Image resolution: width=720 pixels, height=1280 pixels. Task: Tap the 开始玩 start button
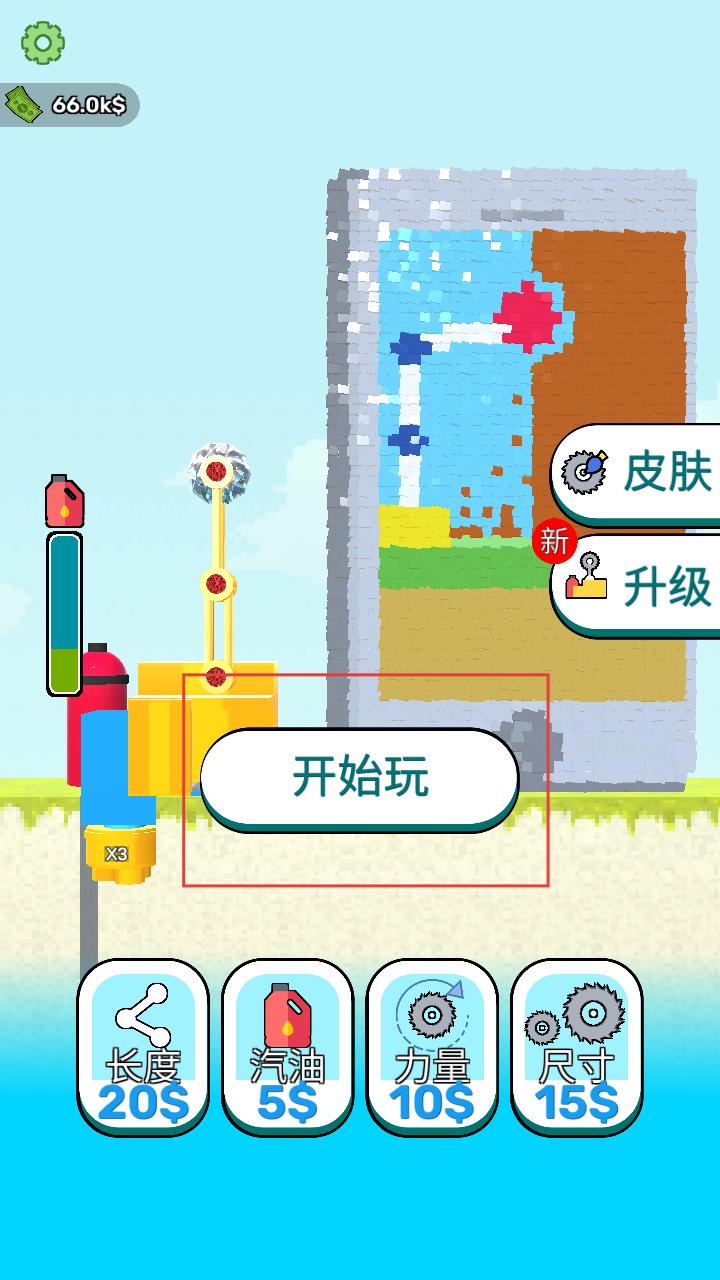(360, 777)
